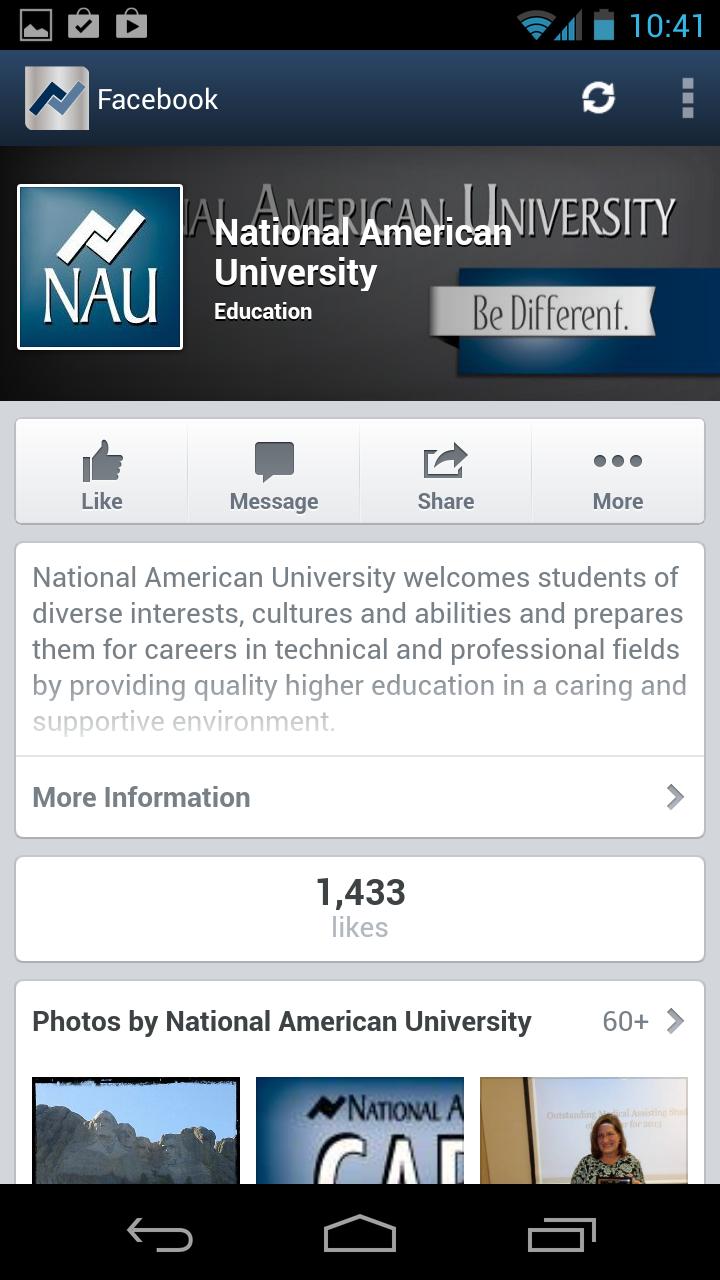This screenshot has width=720, height=1280.
Task: Tap the 1,433 likes counter
Action: (360, 905)
